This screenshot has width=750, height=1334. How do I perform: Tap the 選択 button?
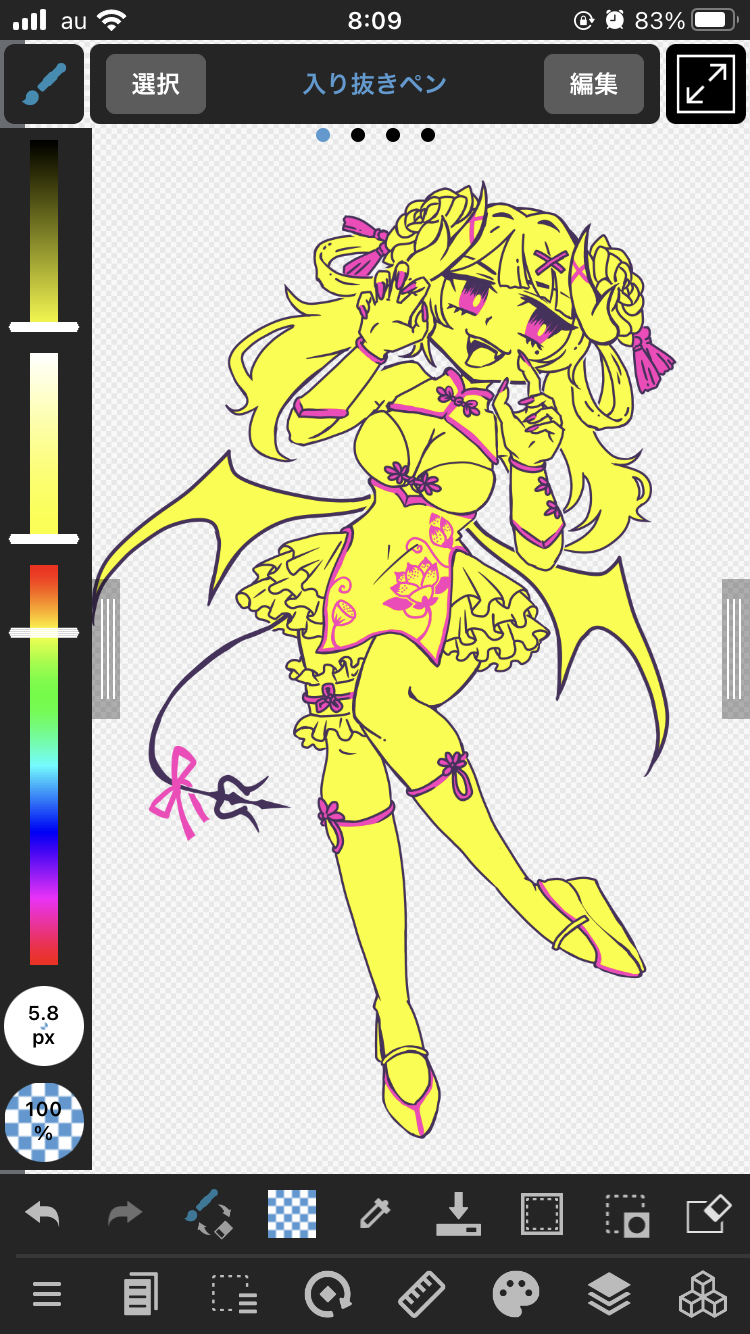(x=155, y=84)
